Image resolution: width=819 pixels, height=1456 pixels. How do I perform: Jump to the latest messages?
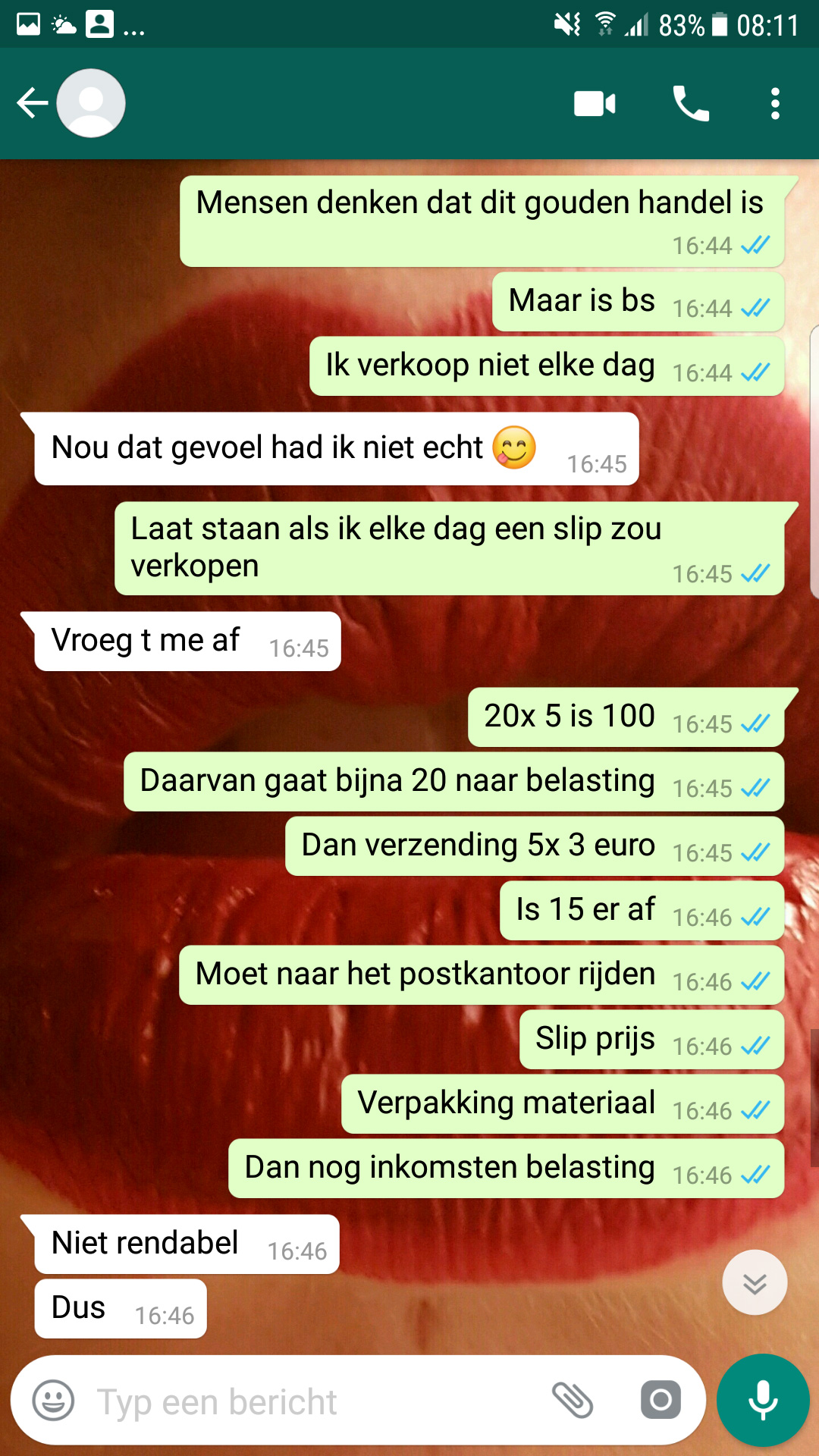[x=755, y=1282]
